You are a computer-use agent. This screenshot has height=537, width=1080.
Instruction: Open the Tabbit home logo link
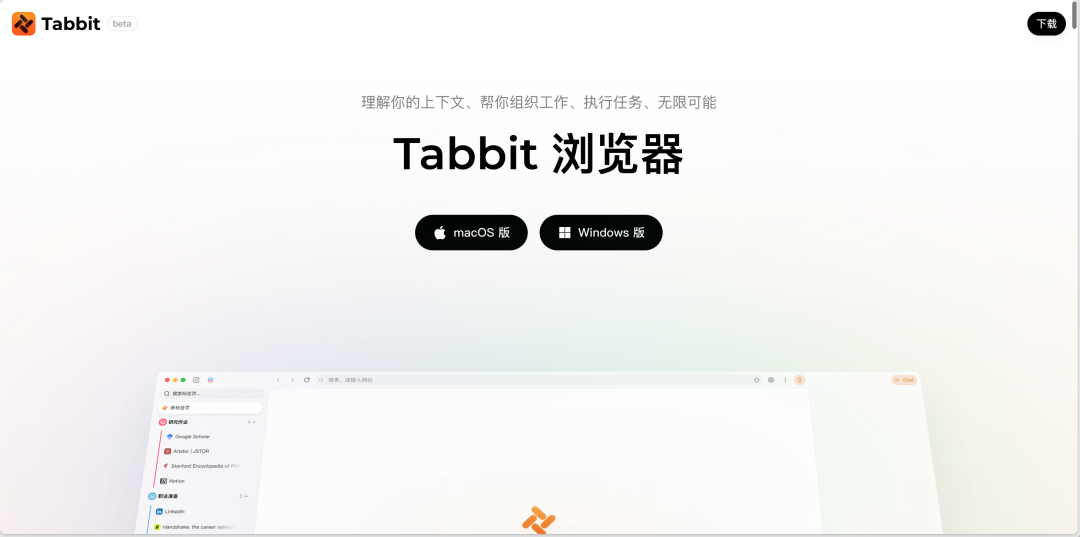pos(57,24)
